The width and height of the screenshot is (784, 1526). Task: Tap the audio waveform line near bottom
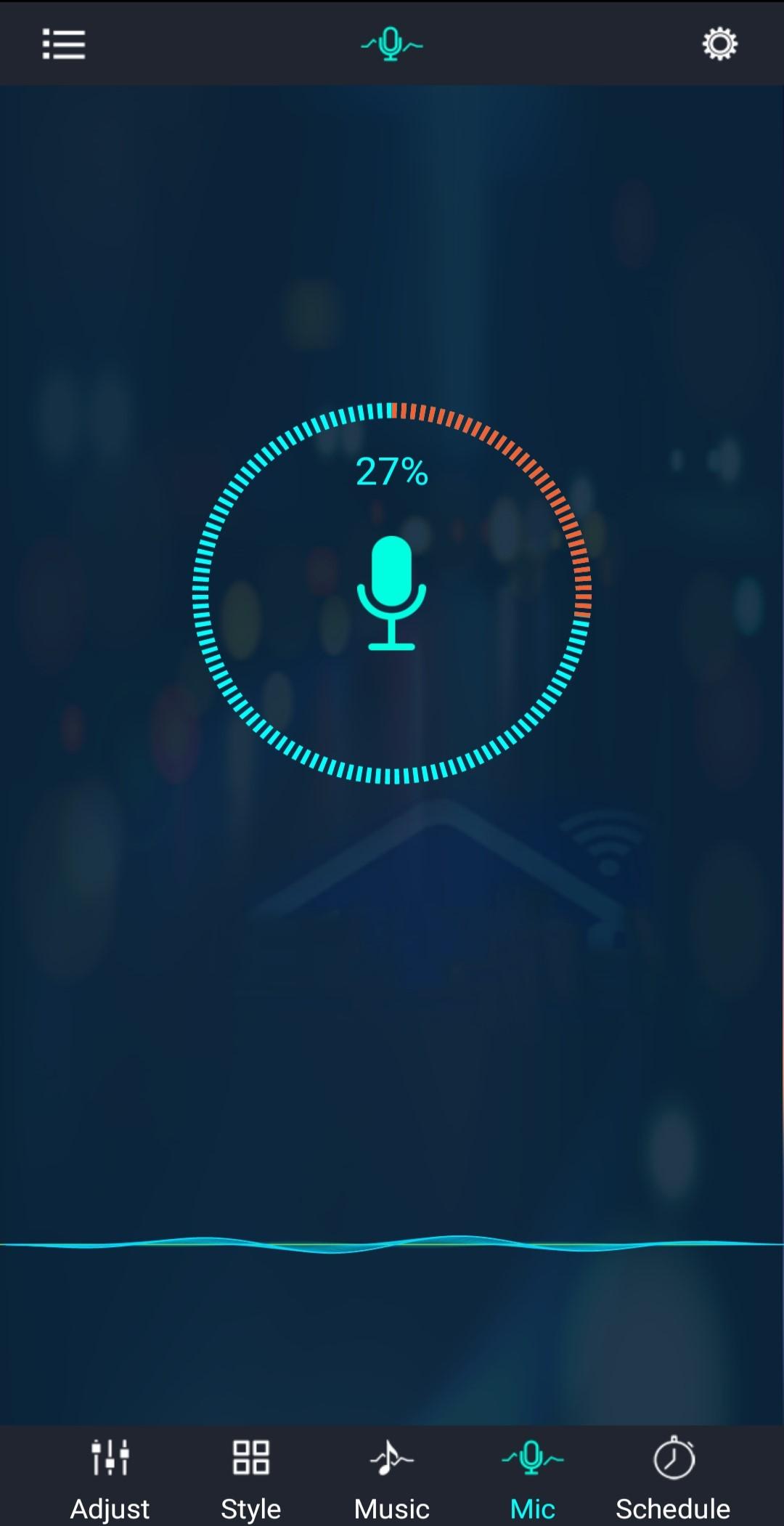coord(391,1244)
